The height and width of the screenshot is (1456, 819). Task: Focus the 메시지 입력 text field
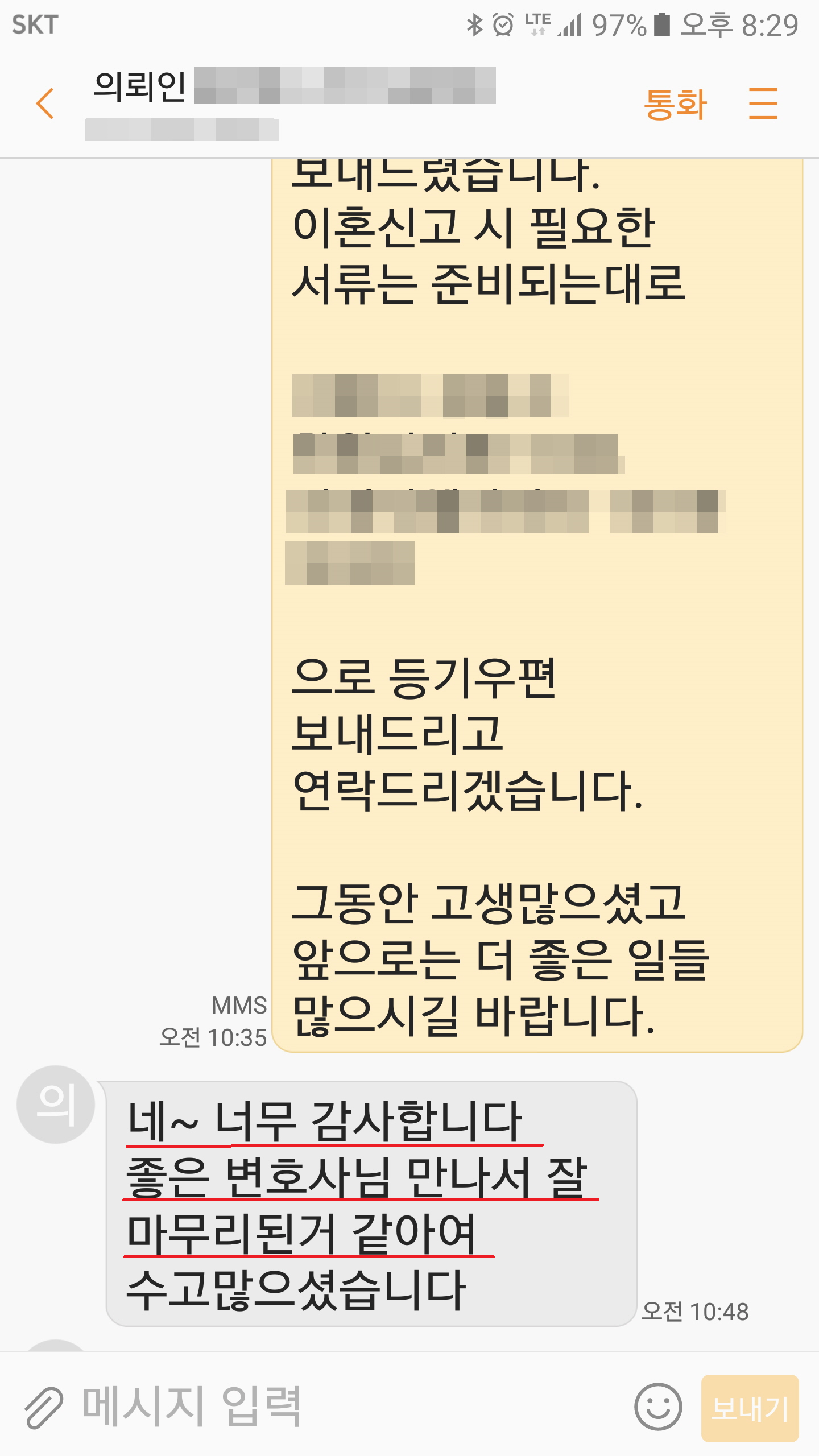(x=341, y=1407)
